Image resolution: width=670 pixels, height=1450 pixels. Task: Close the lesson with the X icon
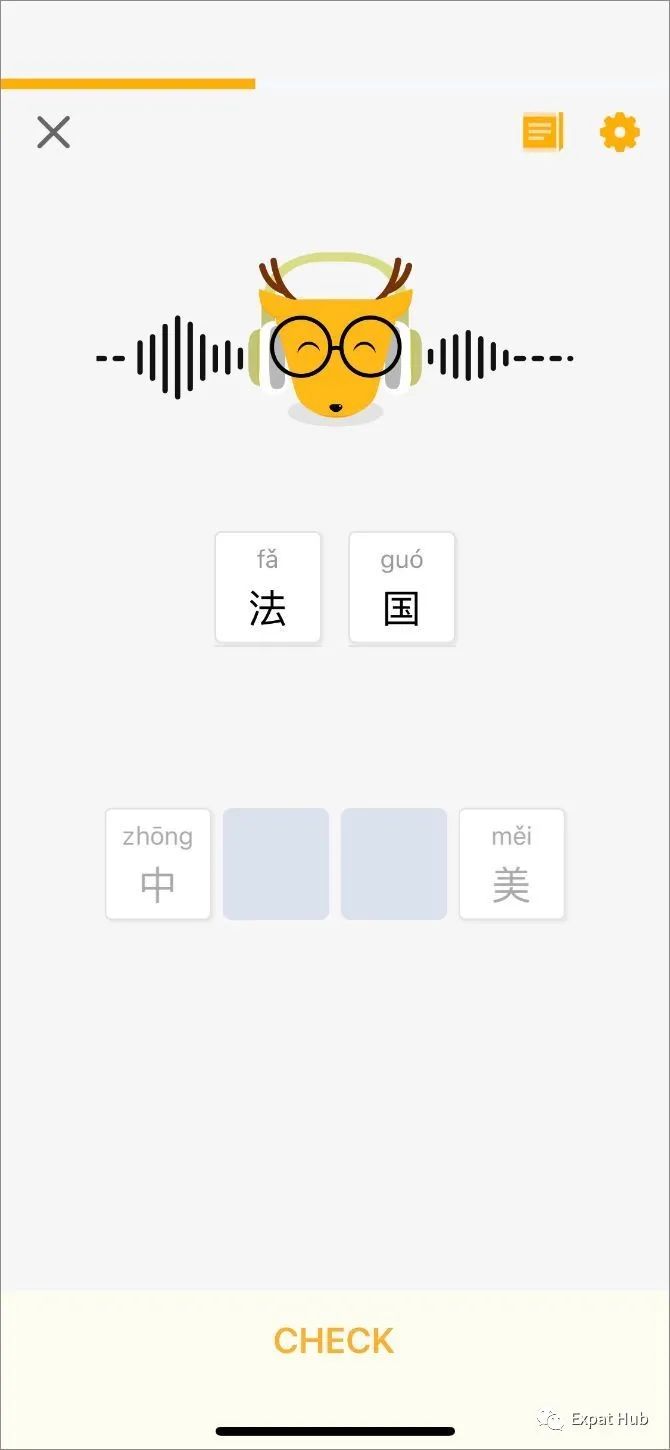tap(54, 132)
